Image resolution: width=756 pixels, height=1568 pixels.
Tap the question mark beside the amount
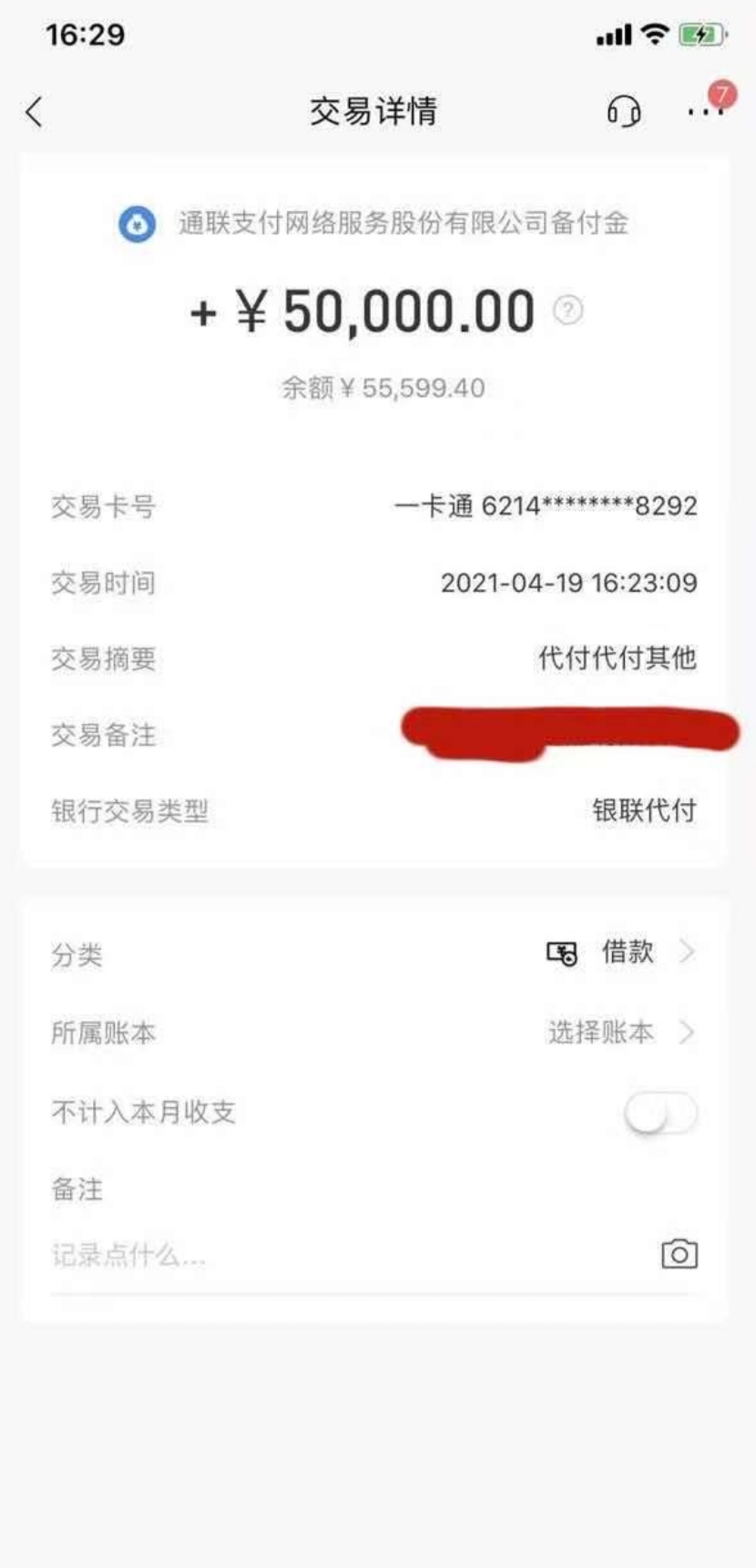[x=568, y=311]
